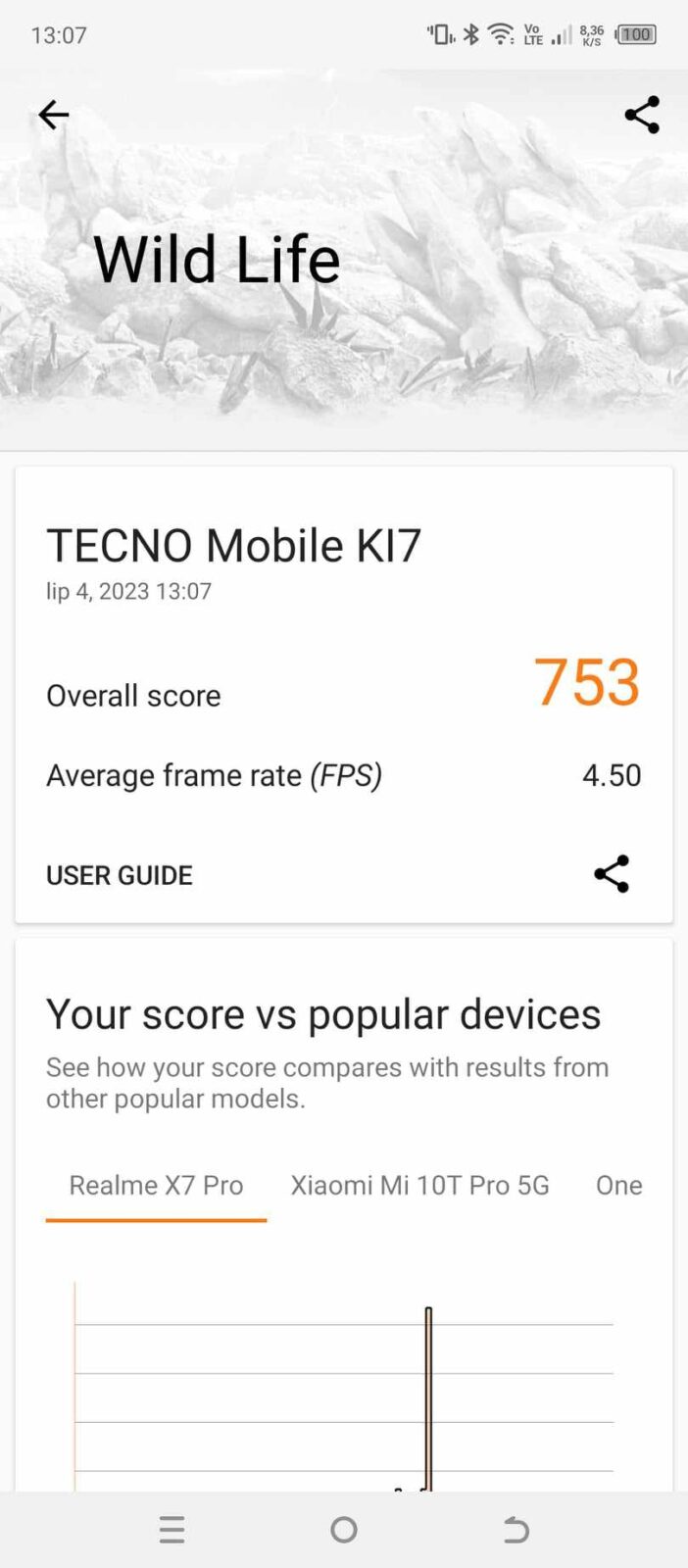Switch to Xiaomi Mi 10T Pro 5G tab
This screenshot has height=1568, width=688.
click(419, 1186)
